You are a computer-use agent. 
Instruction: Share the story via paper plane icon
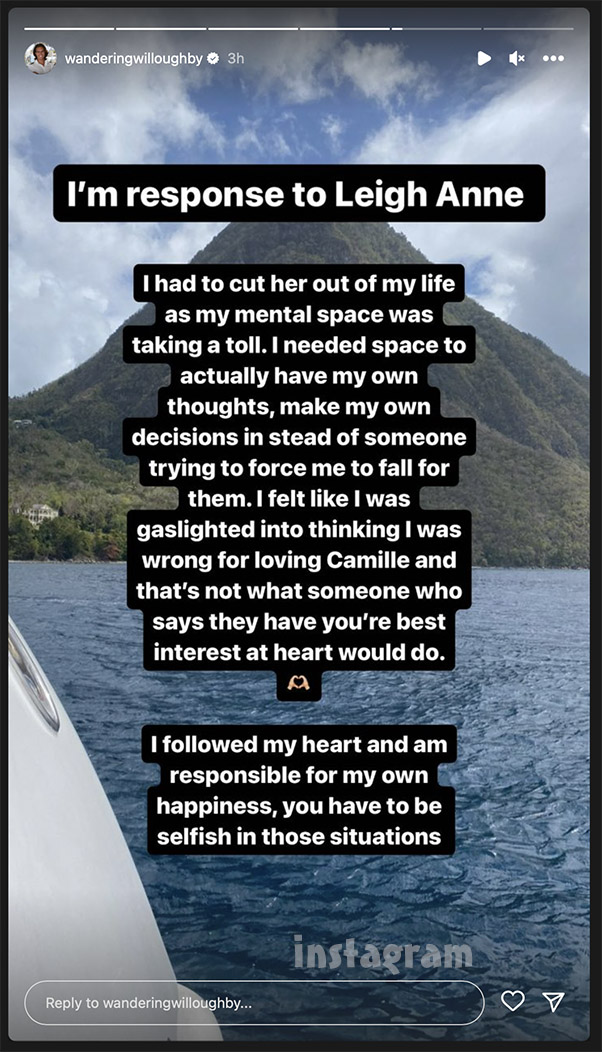point(553,1001)
